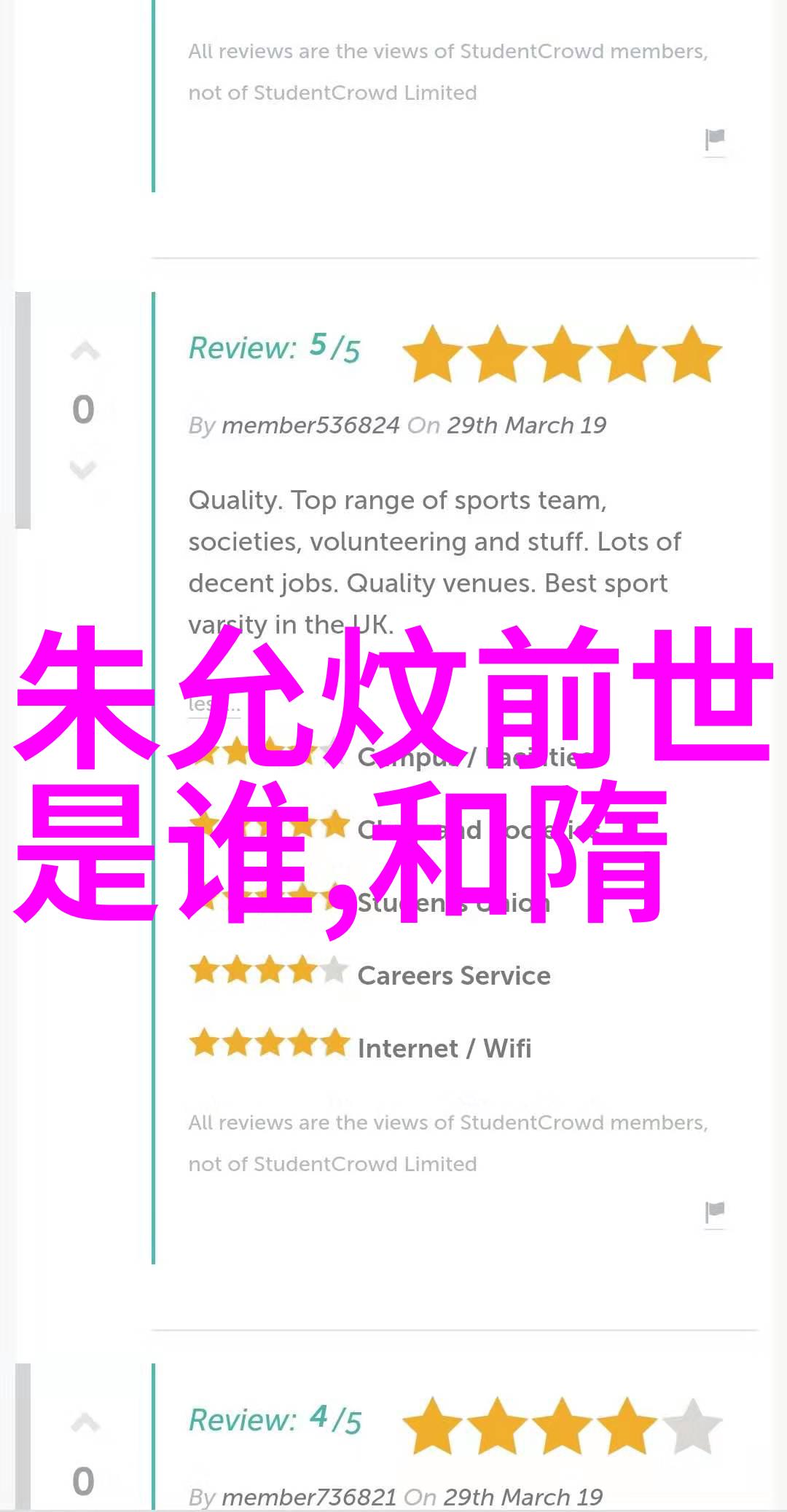Viewport: 787px width, 1512px height.
Task: Flag the review at the top
Action: click(x=714, y=139)
